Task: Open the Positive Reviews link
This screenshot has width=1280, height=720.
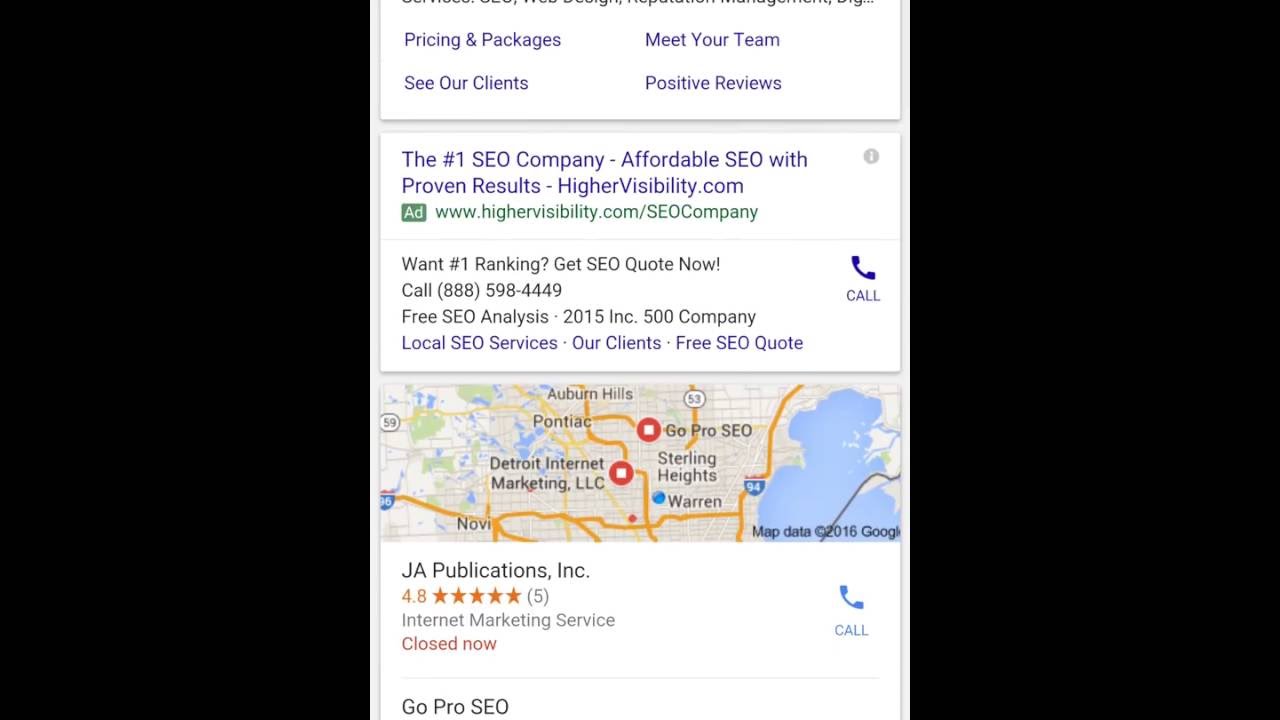Action: click(713, 83)
